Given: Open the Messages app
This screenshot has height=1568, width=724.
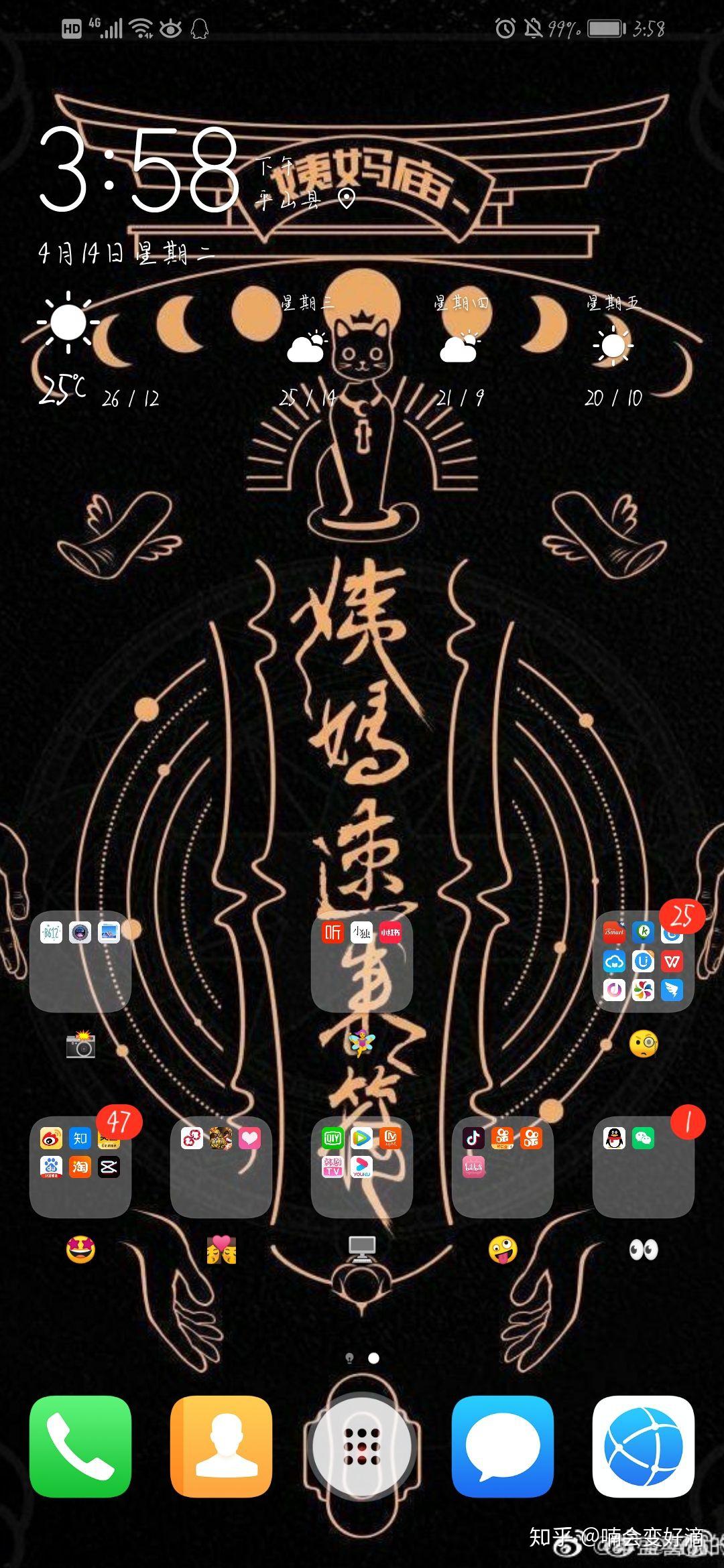Looking at the screenshot, I should [503, 1446].
